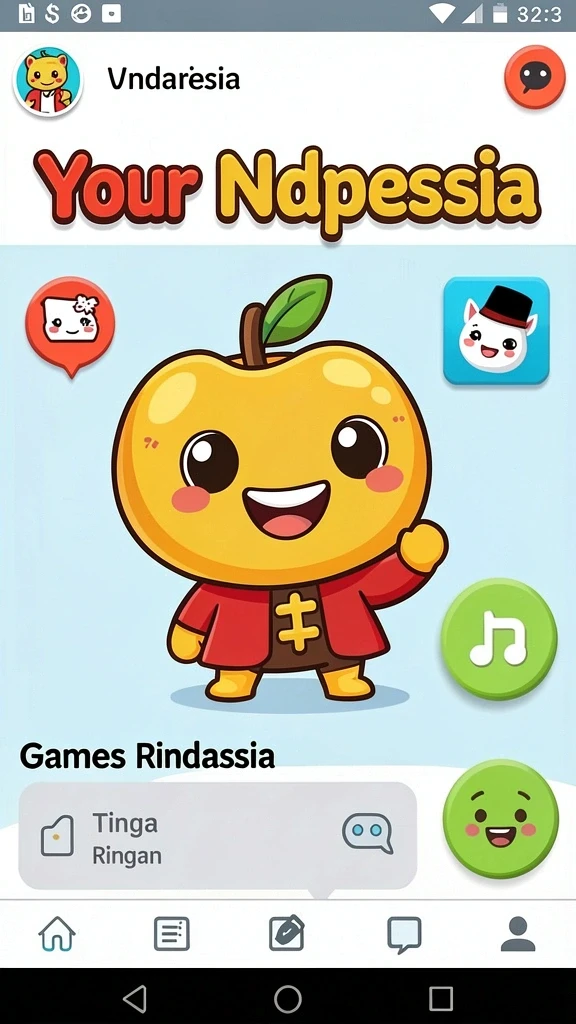Switch to the messages tab
The height and width of the screenshot is (1024, 576).
click(x=404, y=935)
